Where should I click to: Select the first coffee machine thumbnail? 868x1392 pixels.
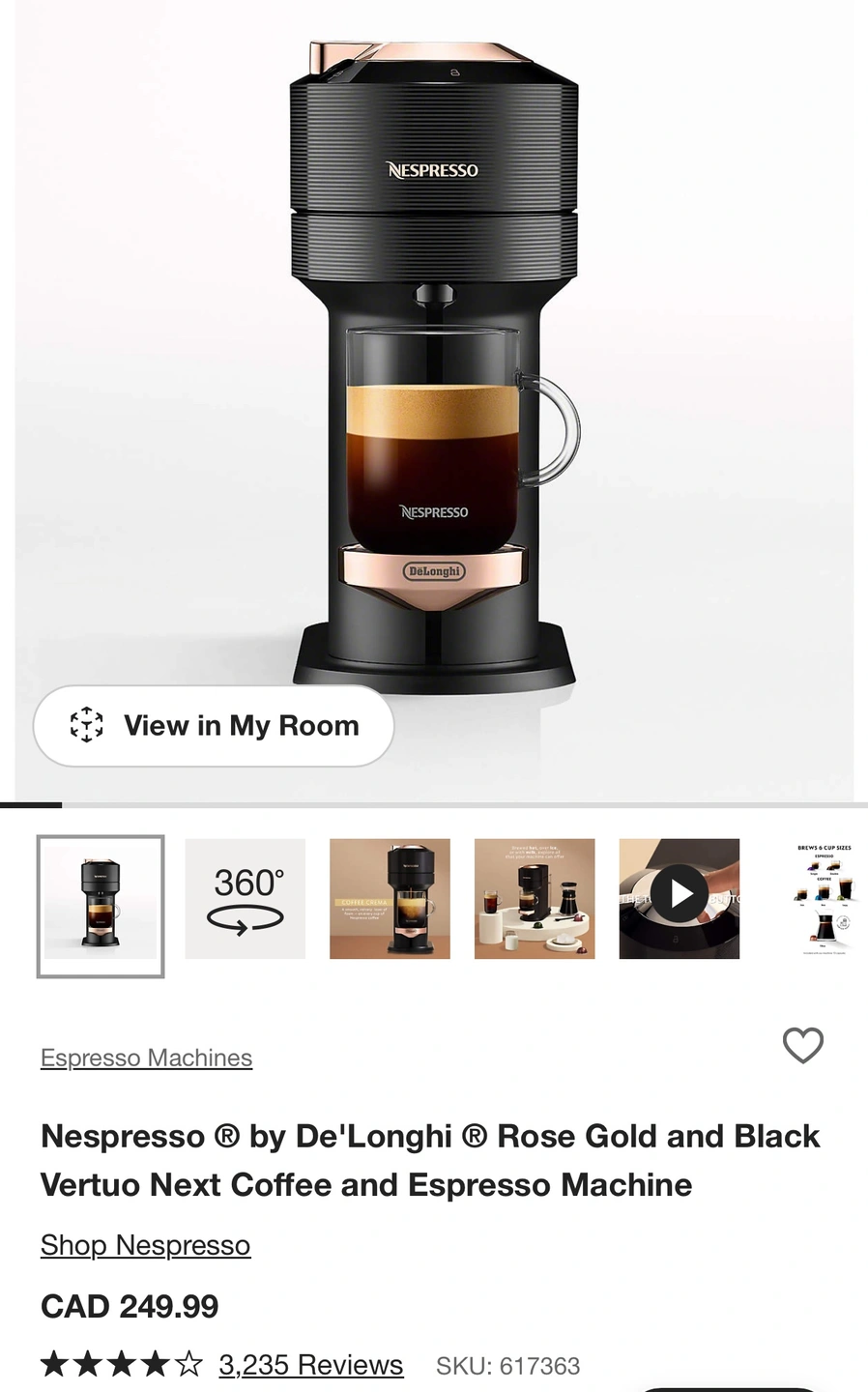(101, 907)
